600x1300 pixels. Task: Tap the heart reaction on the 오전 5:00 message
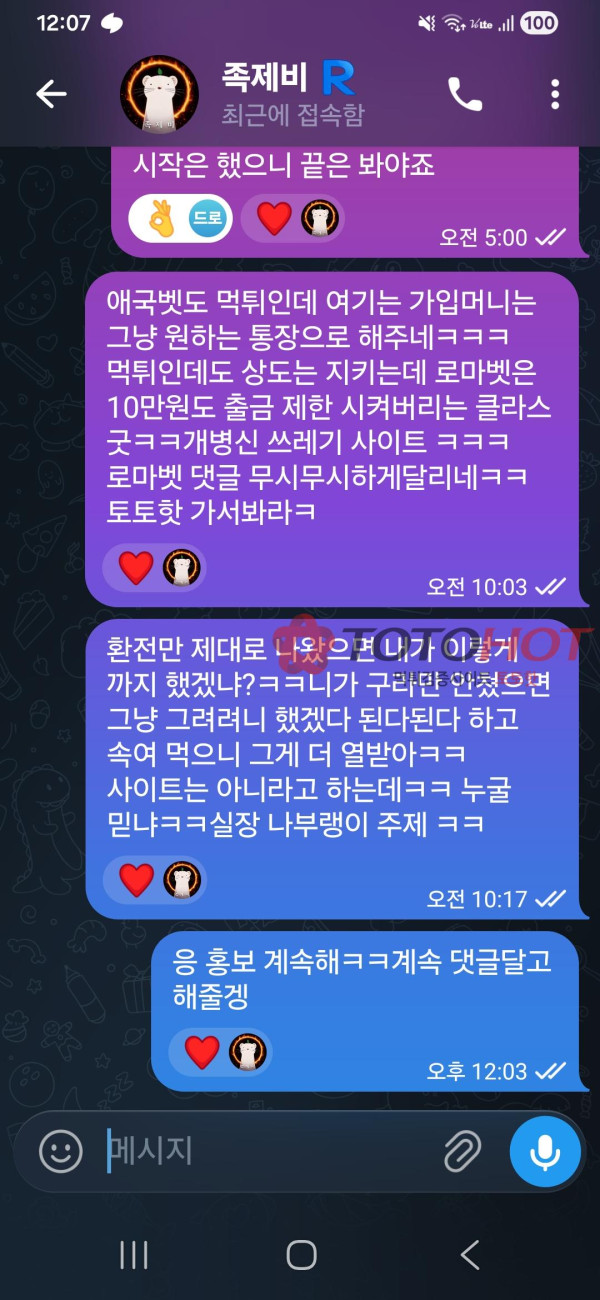pyautogui.click(x=294, y=218)
